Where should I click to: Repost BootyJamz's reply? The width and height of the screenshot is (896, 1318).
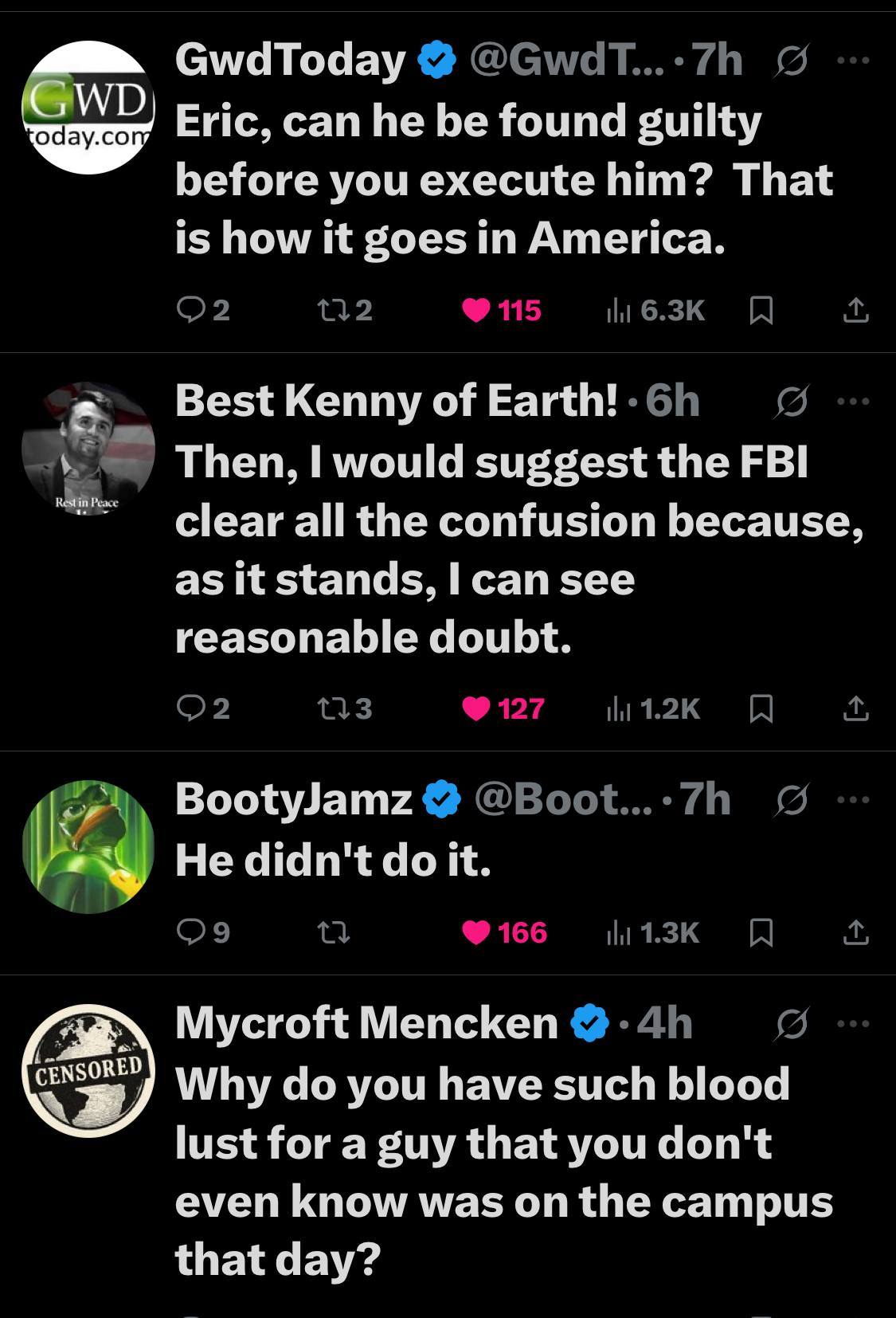[333, 932]
